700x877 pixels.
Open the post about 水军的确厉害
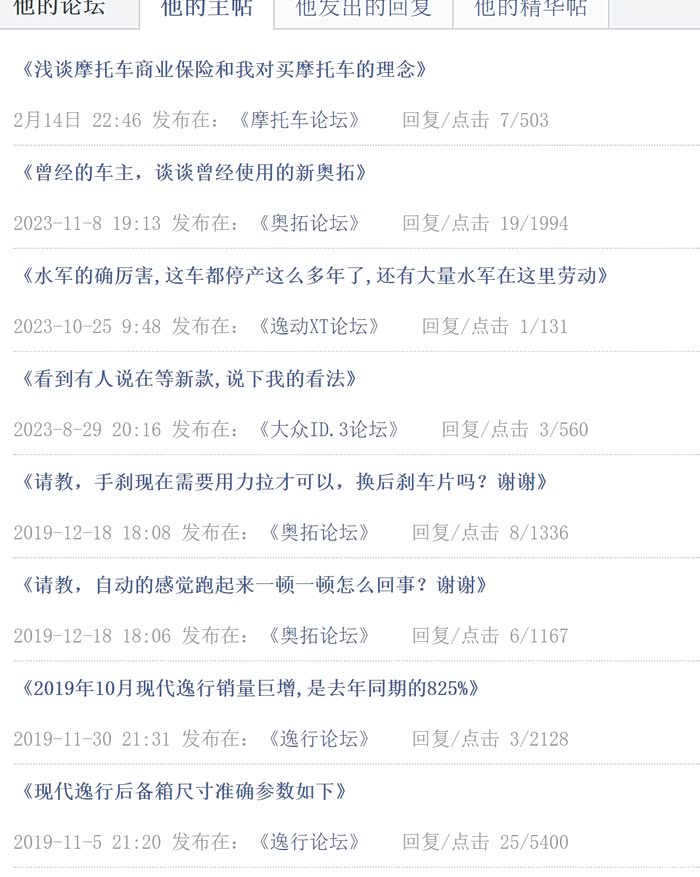point(314,276)
